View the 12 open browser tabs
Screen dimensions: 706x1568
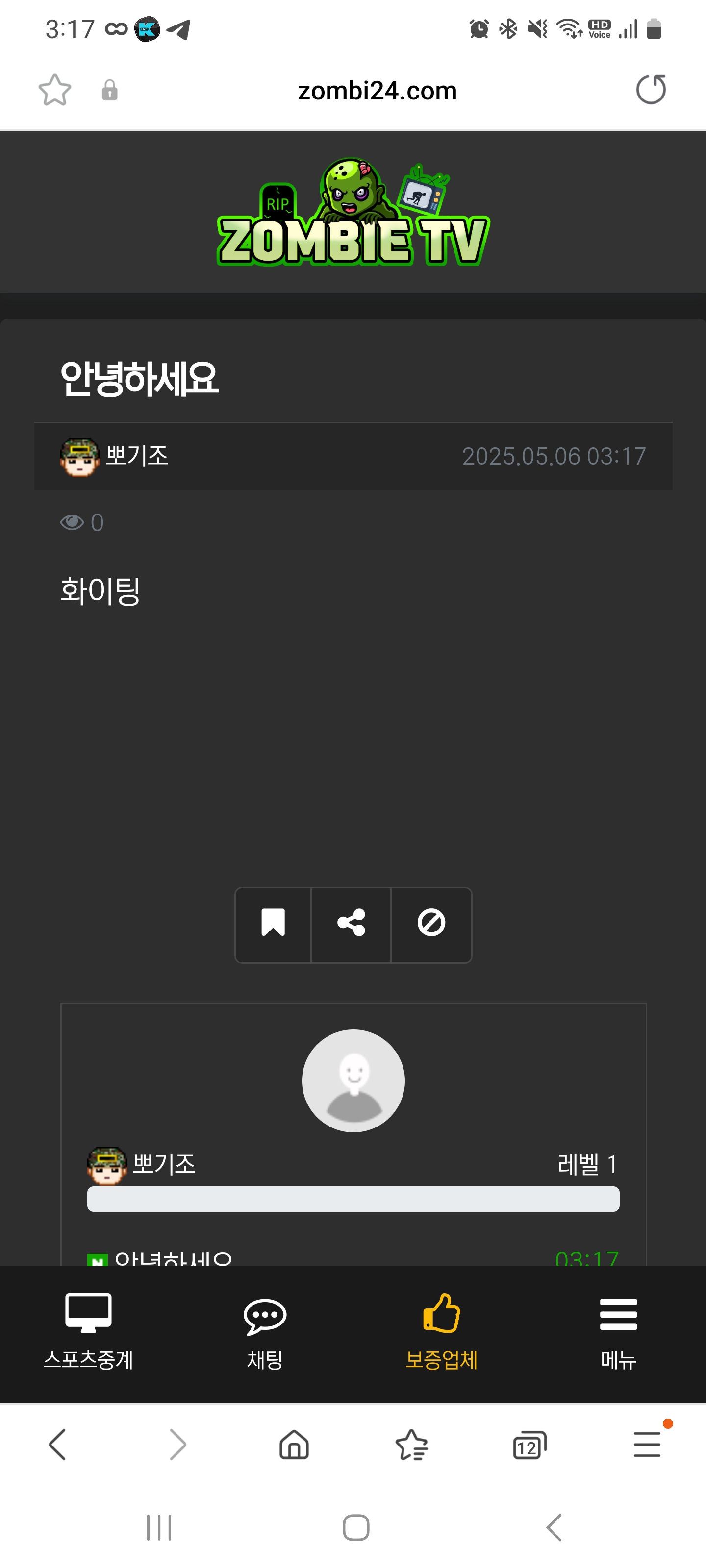pos(529,1445)
